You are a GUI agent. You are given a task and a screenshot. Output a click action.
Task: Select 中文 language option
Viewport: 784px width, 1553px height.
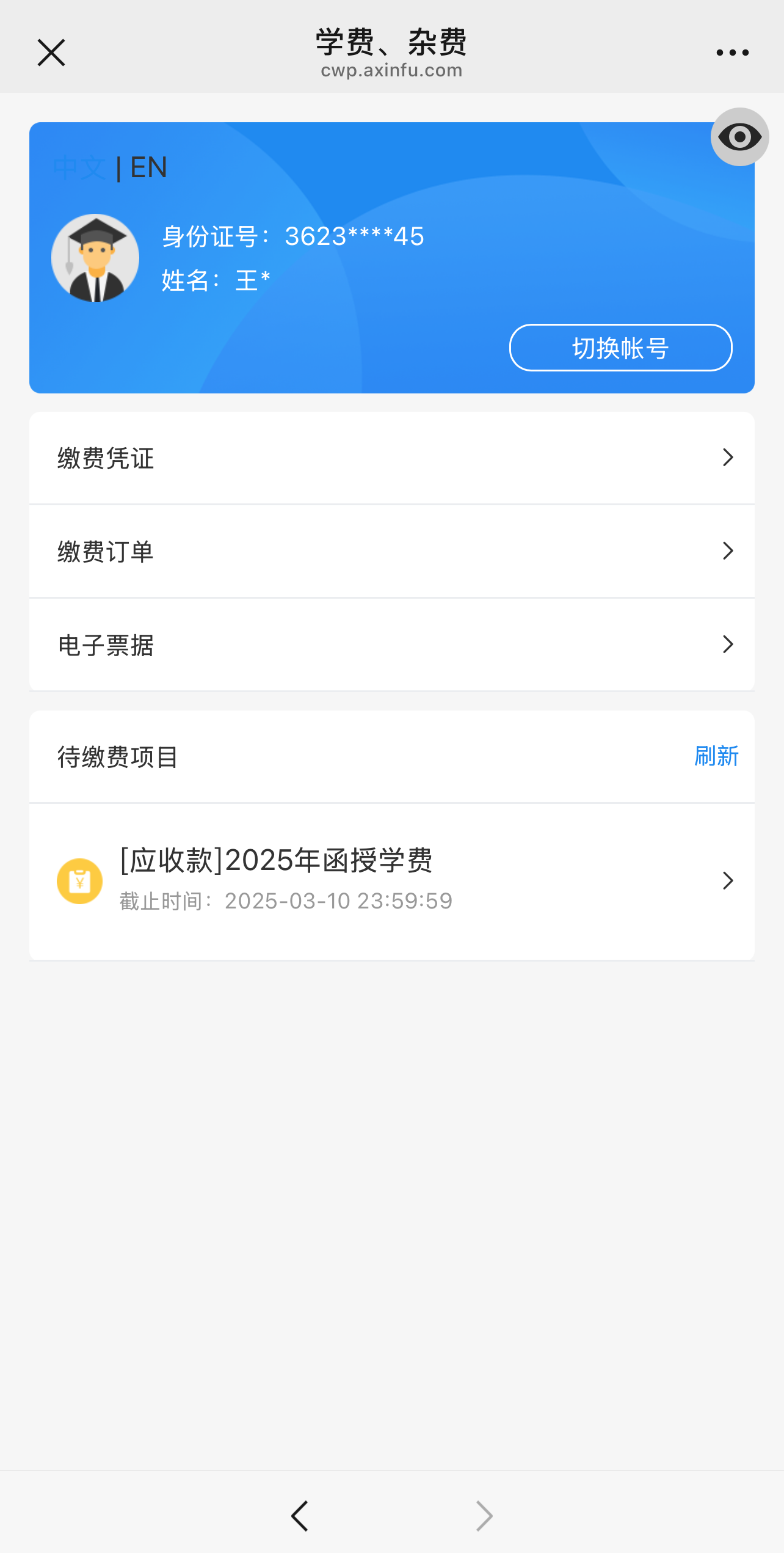tap(79, 167)
